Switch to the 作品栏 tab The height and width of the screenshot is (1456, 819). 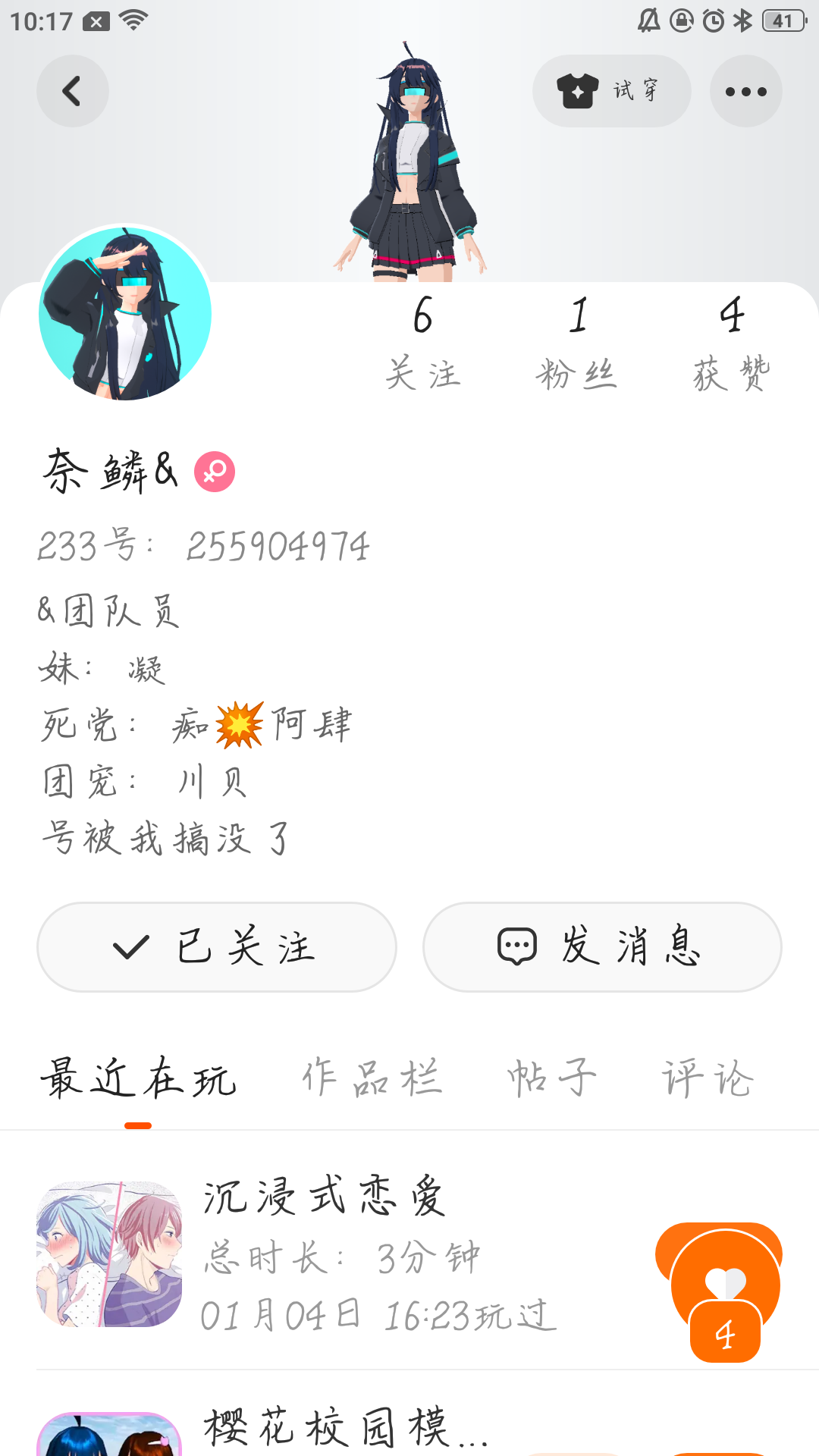(372, 1078)
